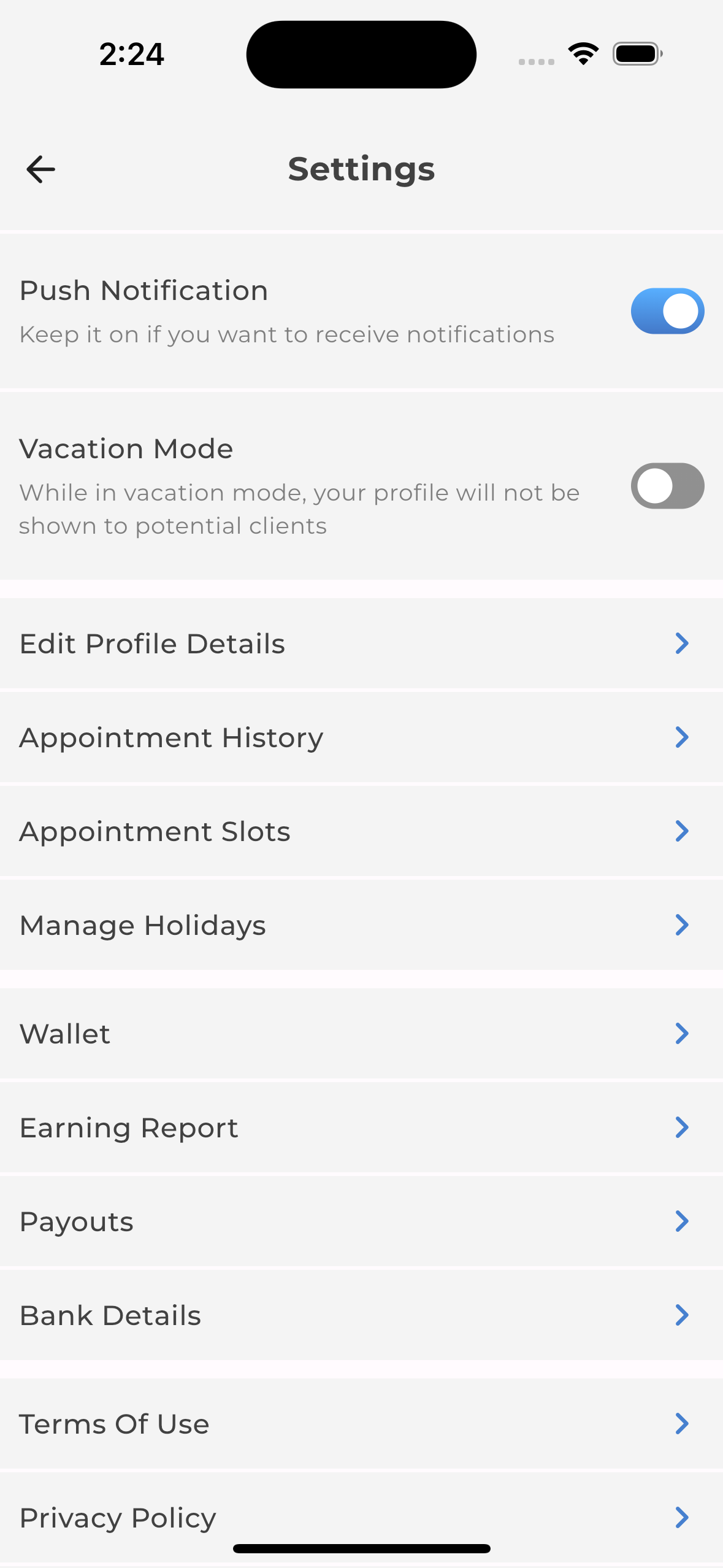Open Edit Profile Details
This screenshot has height=1568, width=723.
(361, 644)
